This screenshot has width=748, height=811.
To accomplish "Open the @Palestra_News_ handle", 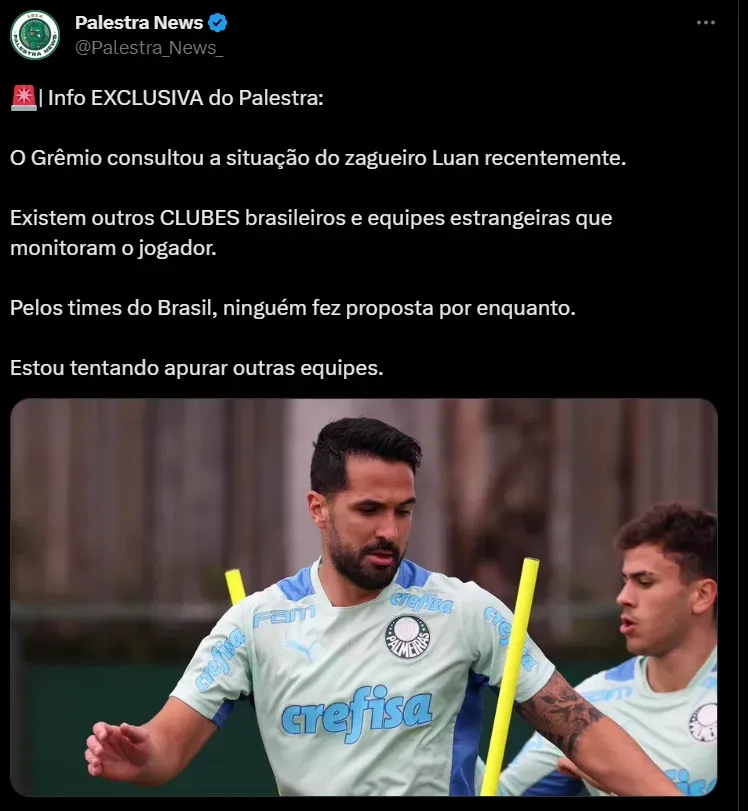I will coord(149,48).
